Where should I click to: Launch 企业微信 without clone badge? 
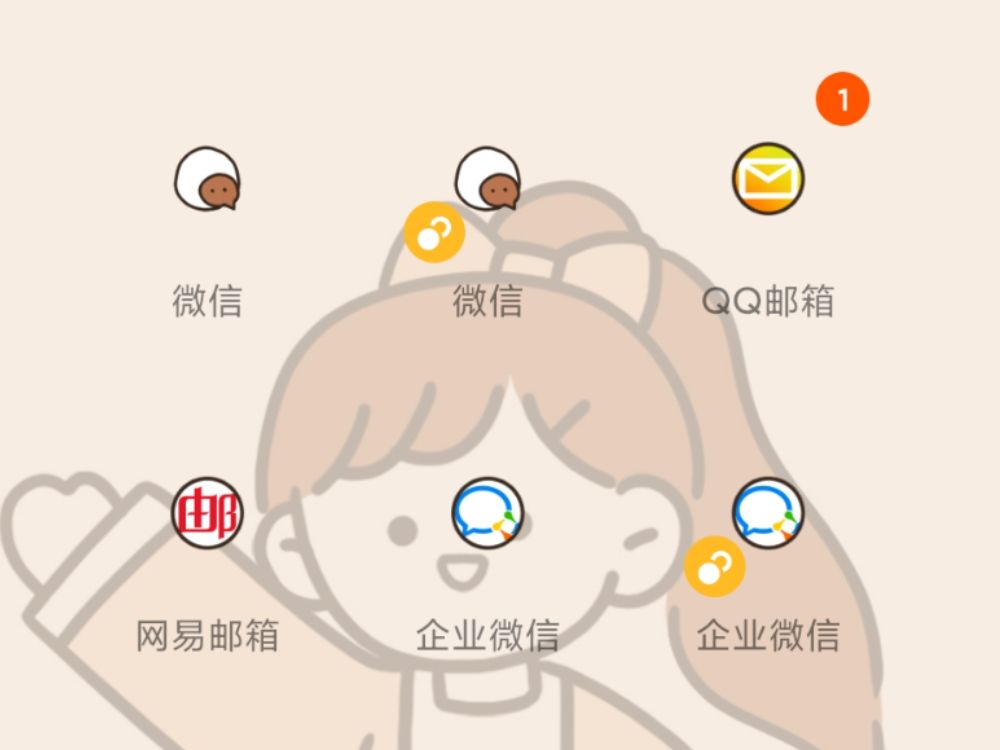coord(487,513)
